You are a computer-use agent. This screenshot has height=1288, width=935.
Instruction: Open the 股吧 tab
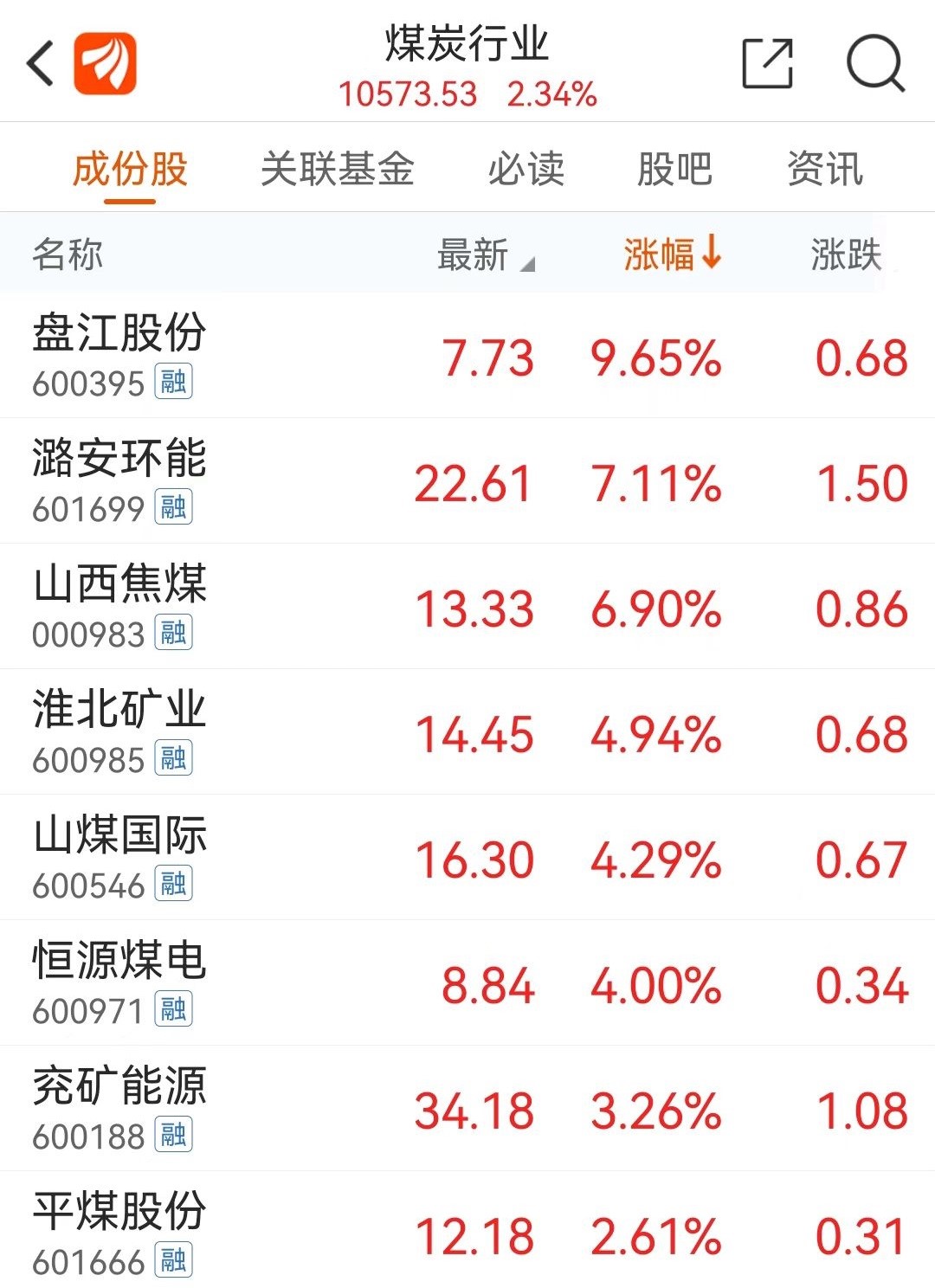674,168
